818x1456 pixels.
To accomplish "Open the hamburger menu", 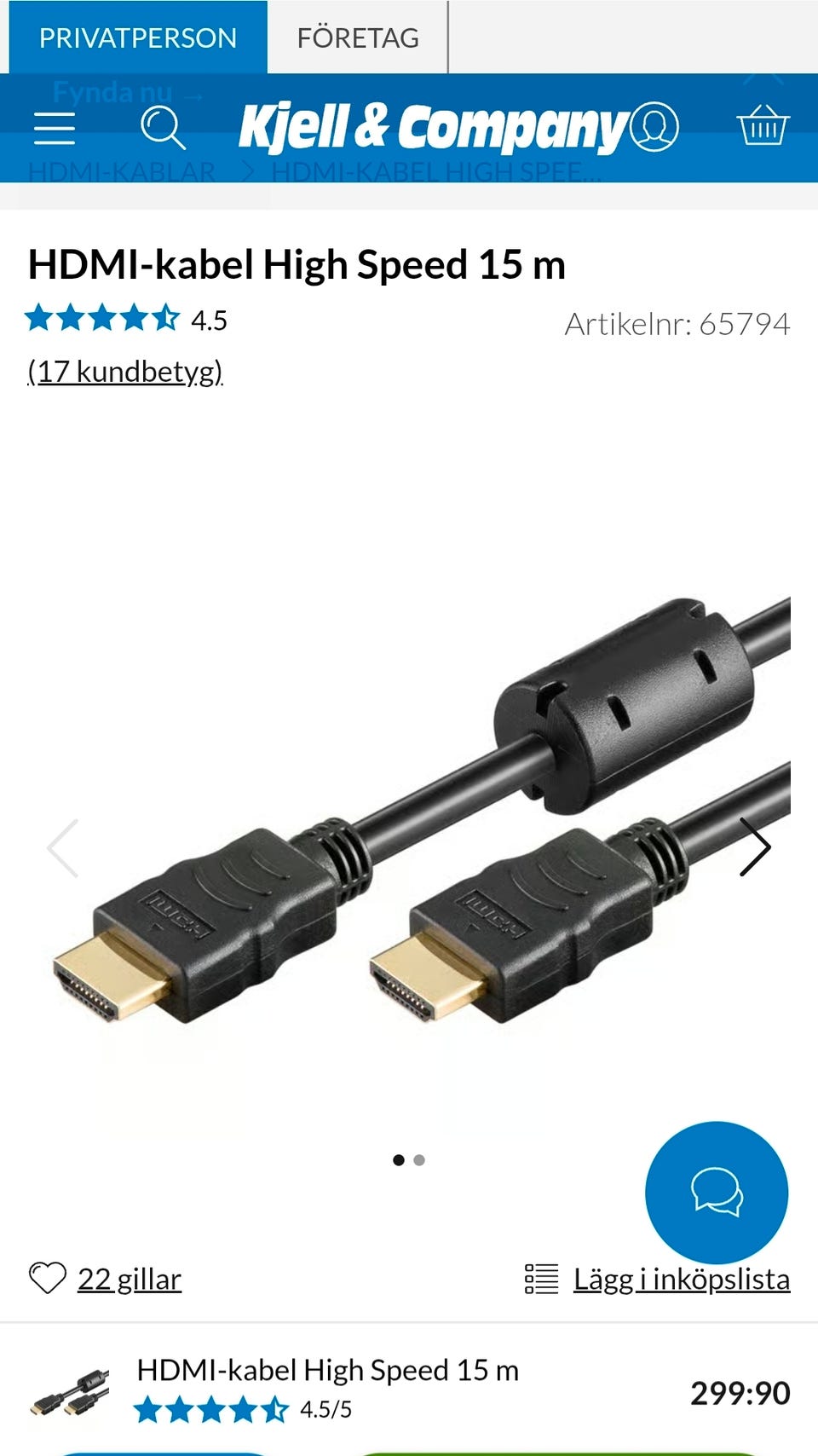I will (x=55, y=128).
